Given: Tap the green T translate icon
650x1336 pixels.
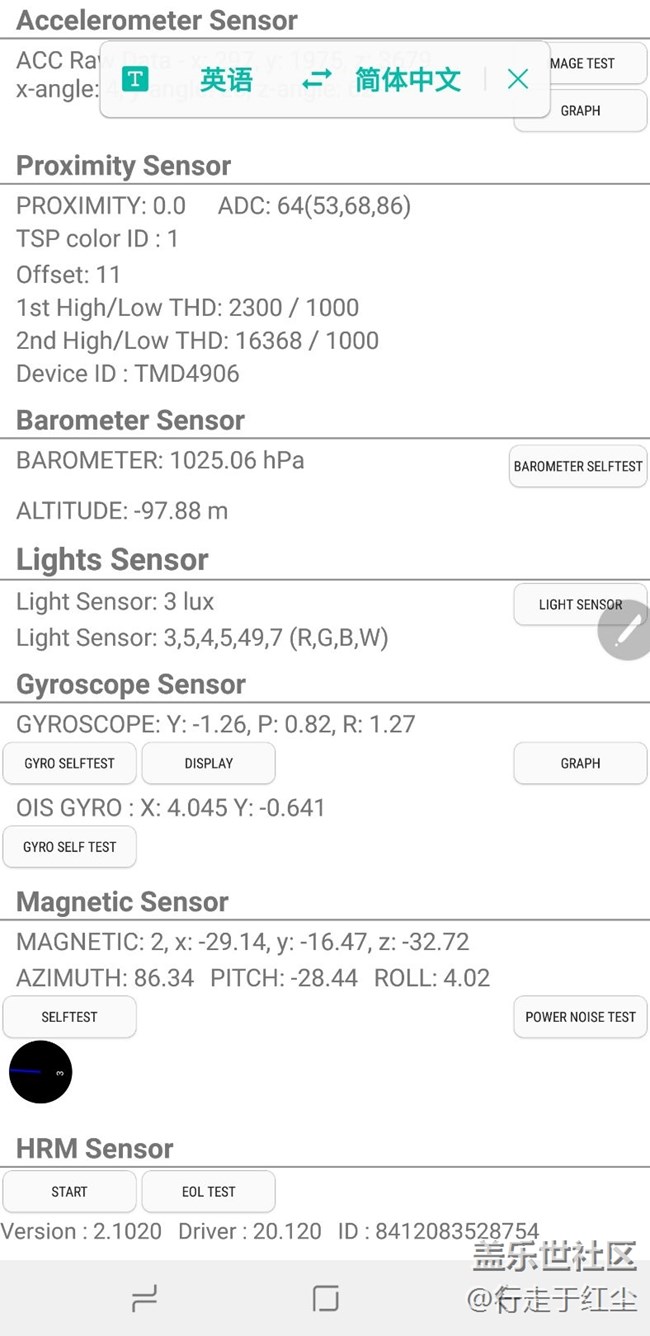Looking at the screenshot, I should coord(135,80).
